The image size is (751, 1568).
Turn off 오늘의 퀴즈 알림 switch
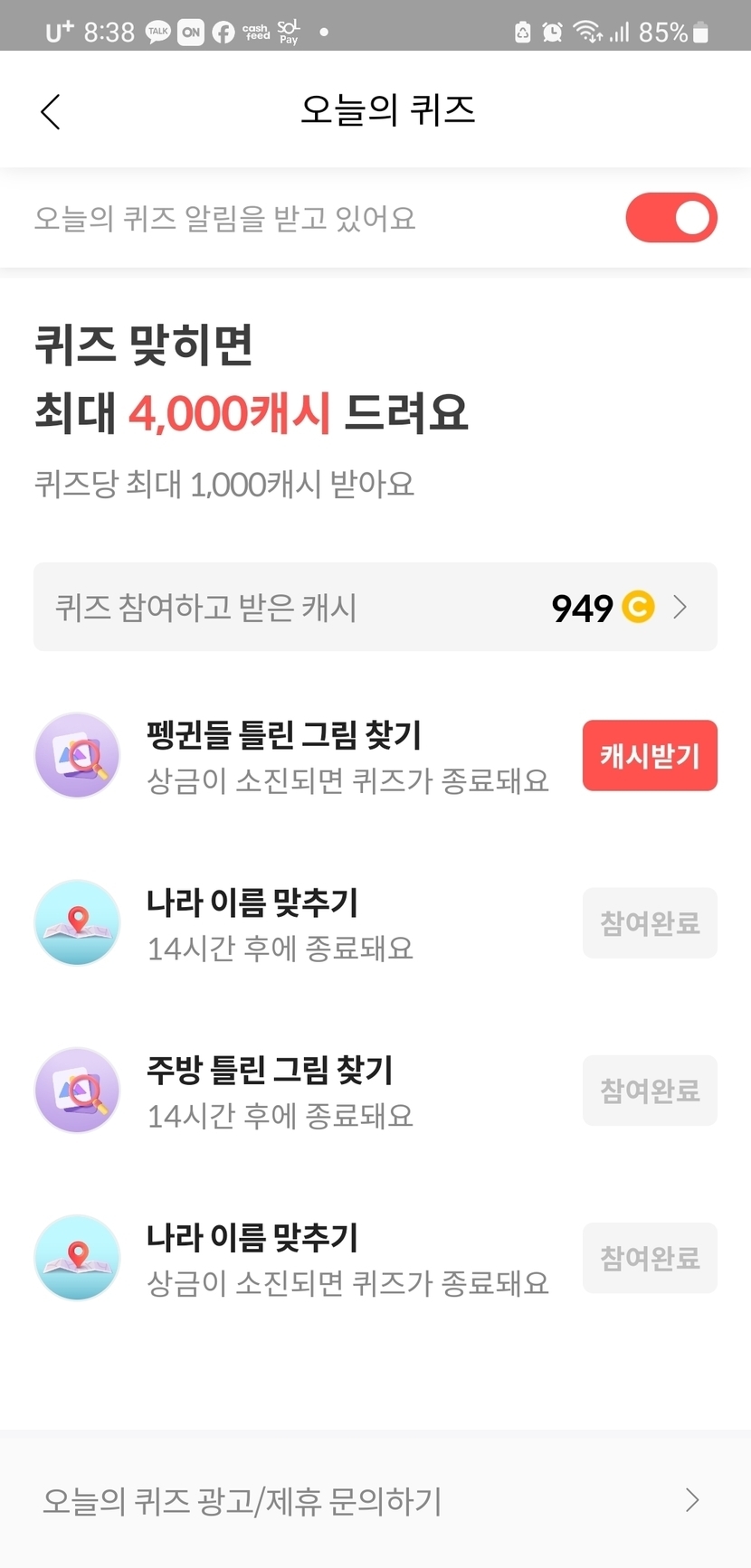click(671, 218)
